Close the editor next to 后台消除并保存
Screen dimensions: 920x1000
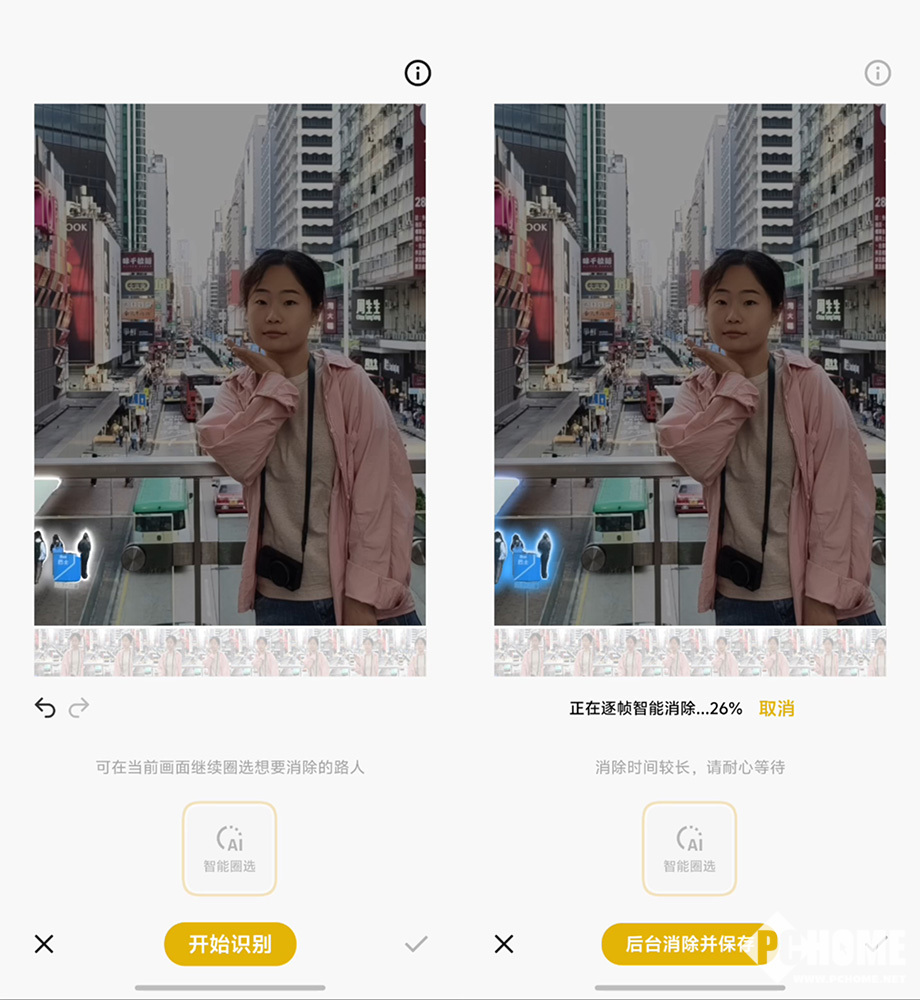click(x=504, y=944)
